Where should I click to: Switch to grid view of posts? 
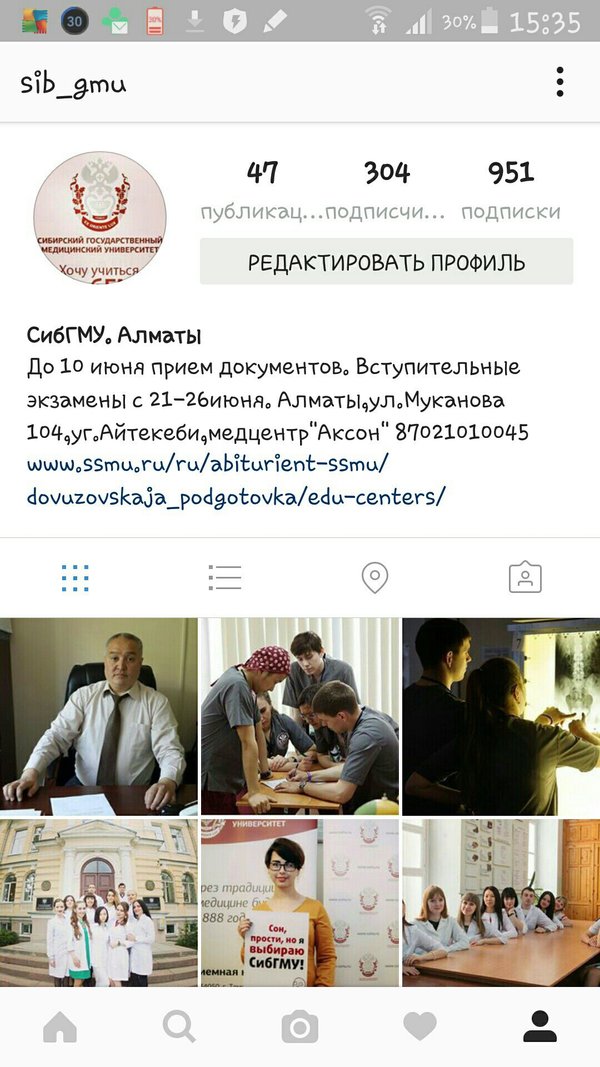coord(75,577)
